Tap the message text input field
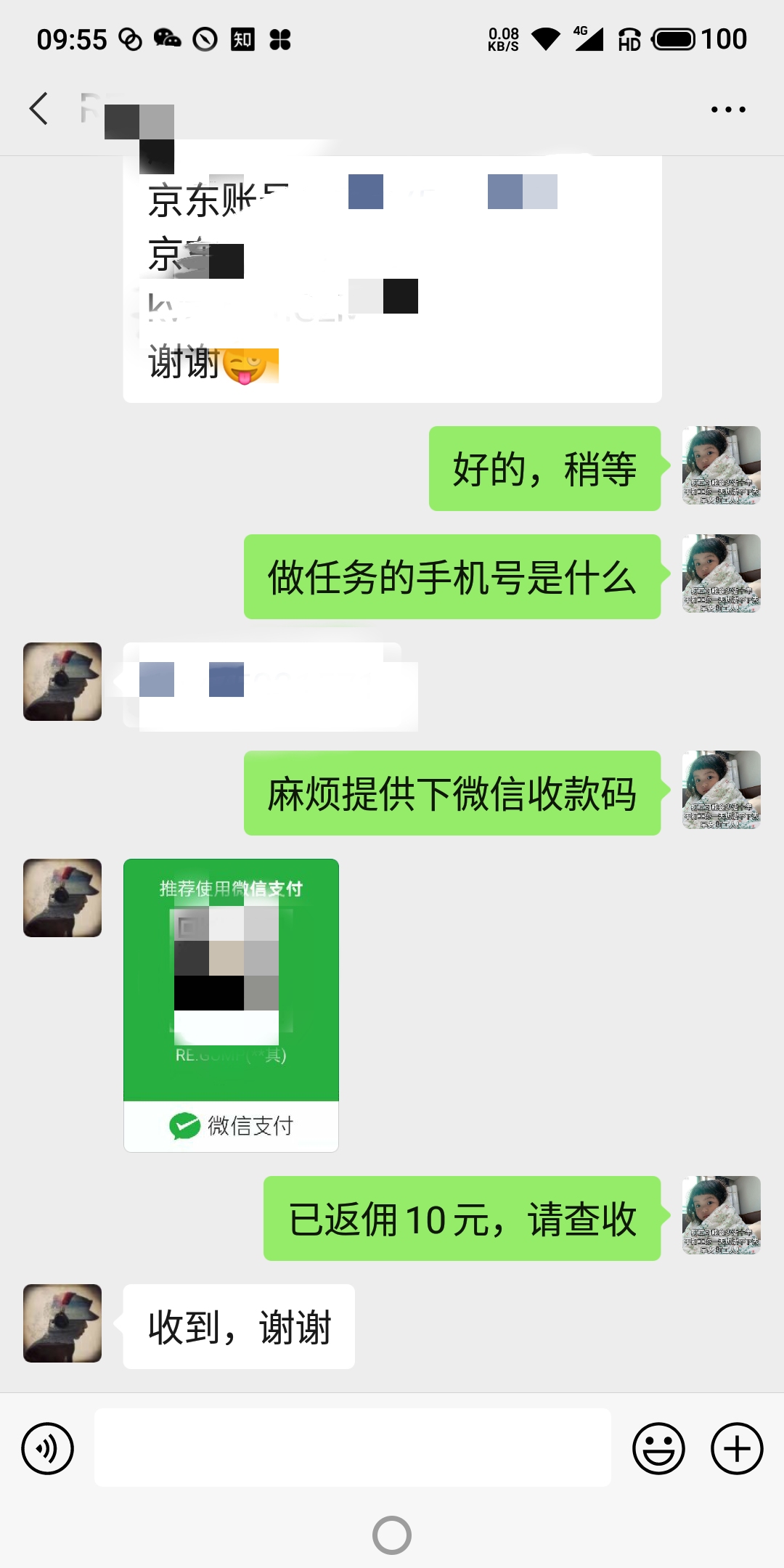The width and height of the screenshot is (784, 1568). 353,1447
